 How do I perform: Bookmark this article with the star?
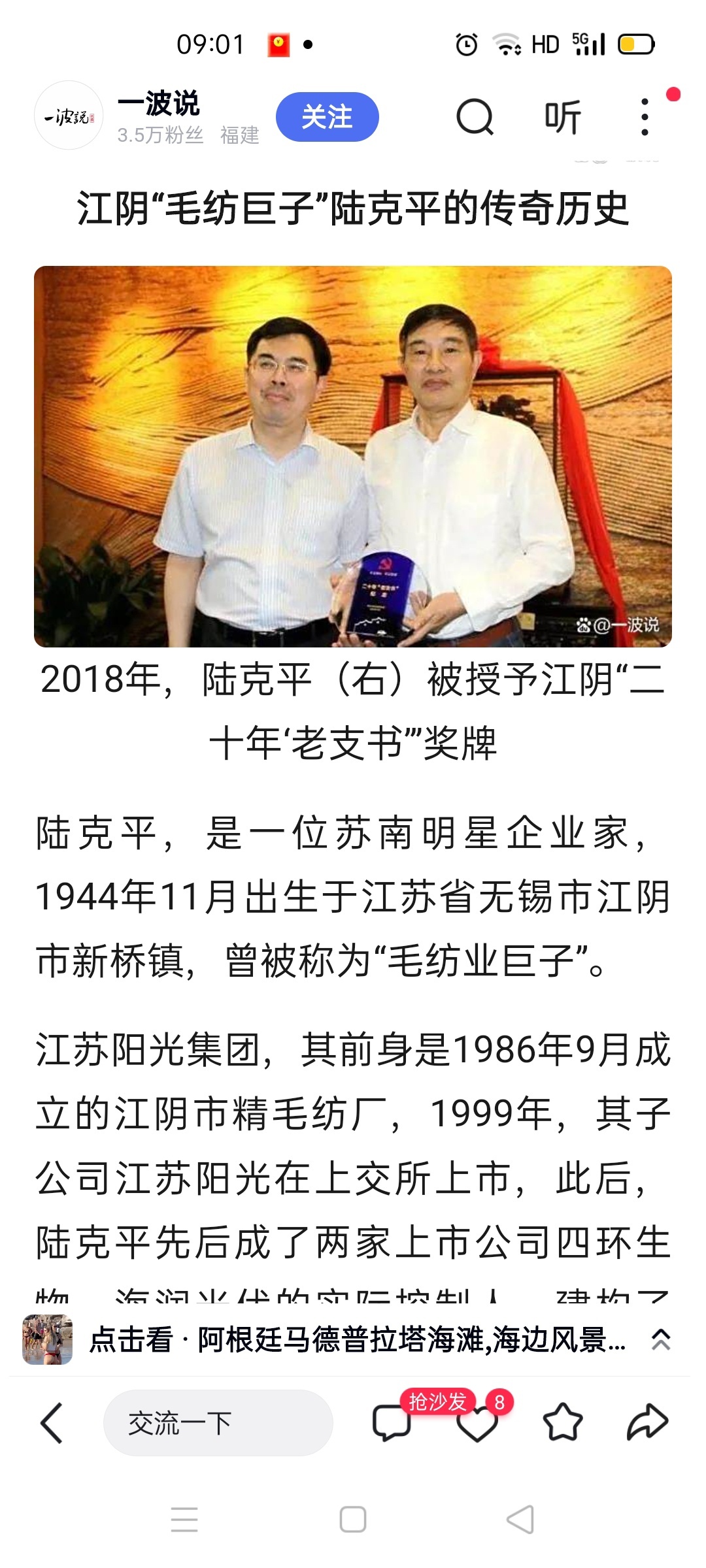562,1422
